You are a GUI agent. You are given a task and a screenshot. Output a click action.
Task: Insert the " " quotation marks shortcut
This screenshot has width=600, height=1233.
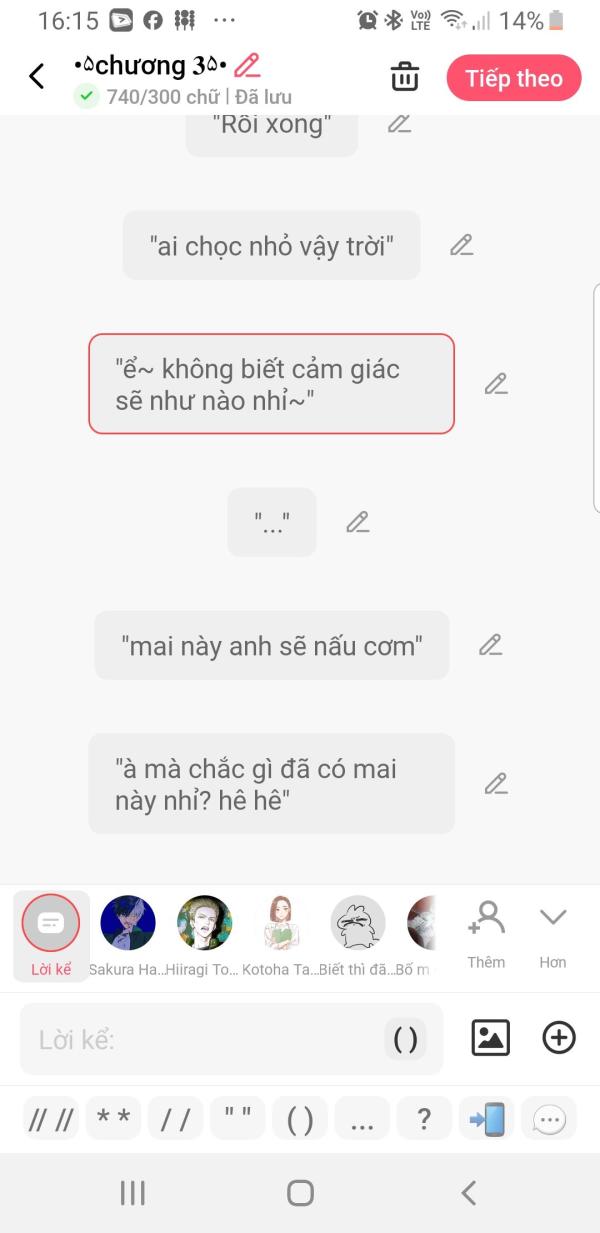(238, 1118)
